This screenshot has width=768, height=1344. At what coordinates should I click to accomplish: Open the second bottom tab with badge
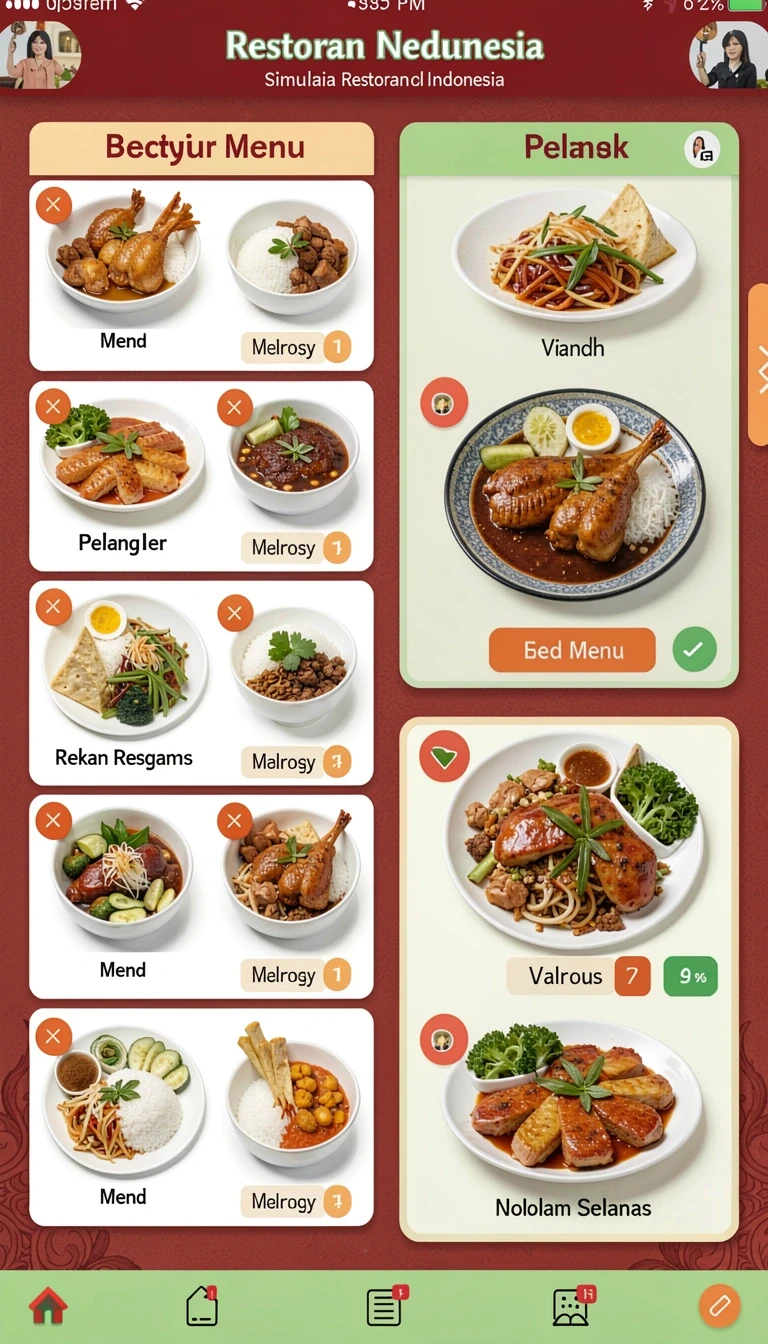pyautogui.click(x=202, y=1306)
